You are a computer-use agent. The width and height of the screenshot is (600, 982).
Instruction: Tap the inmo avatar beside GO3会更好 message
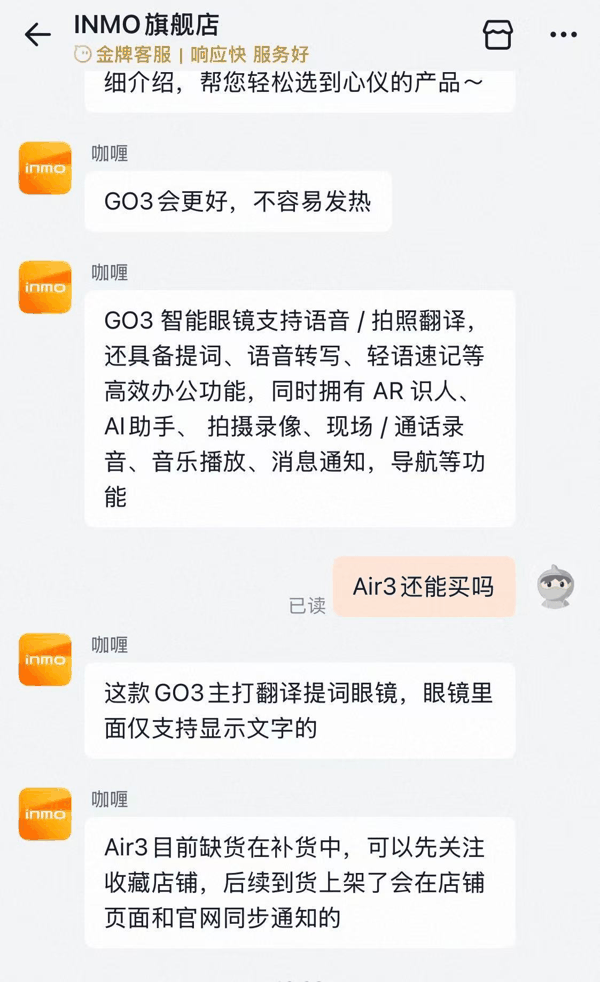coord(45,168)
